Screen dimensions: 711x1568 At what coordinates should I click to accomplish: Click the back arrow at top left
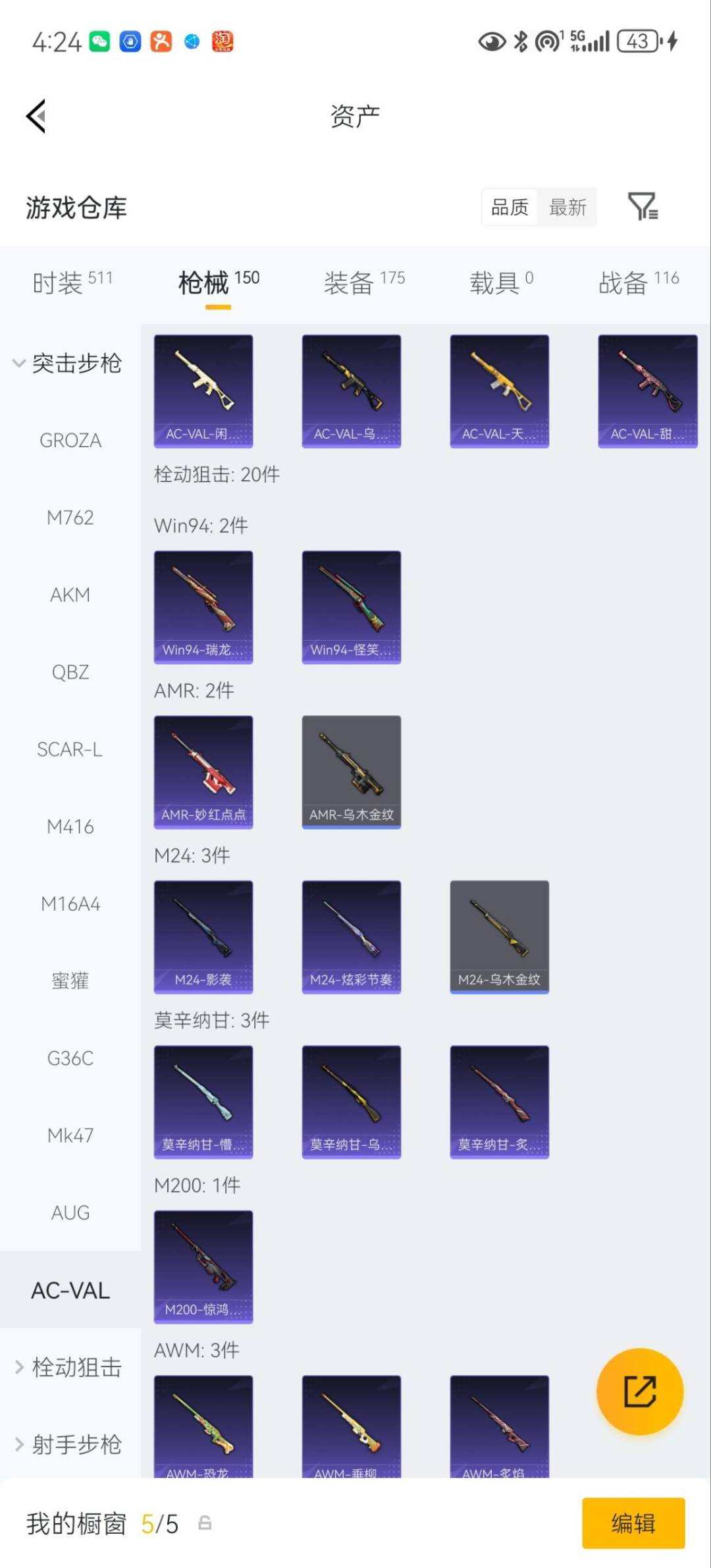click(x=34, y=115)
